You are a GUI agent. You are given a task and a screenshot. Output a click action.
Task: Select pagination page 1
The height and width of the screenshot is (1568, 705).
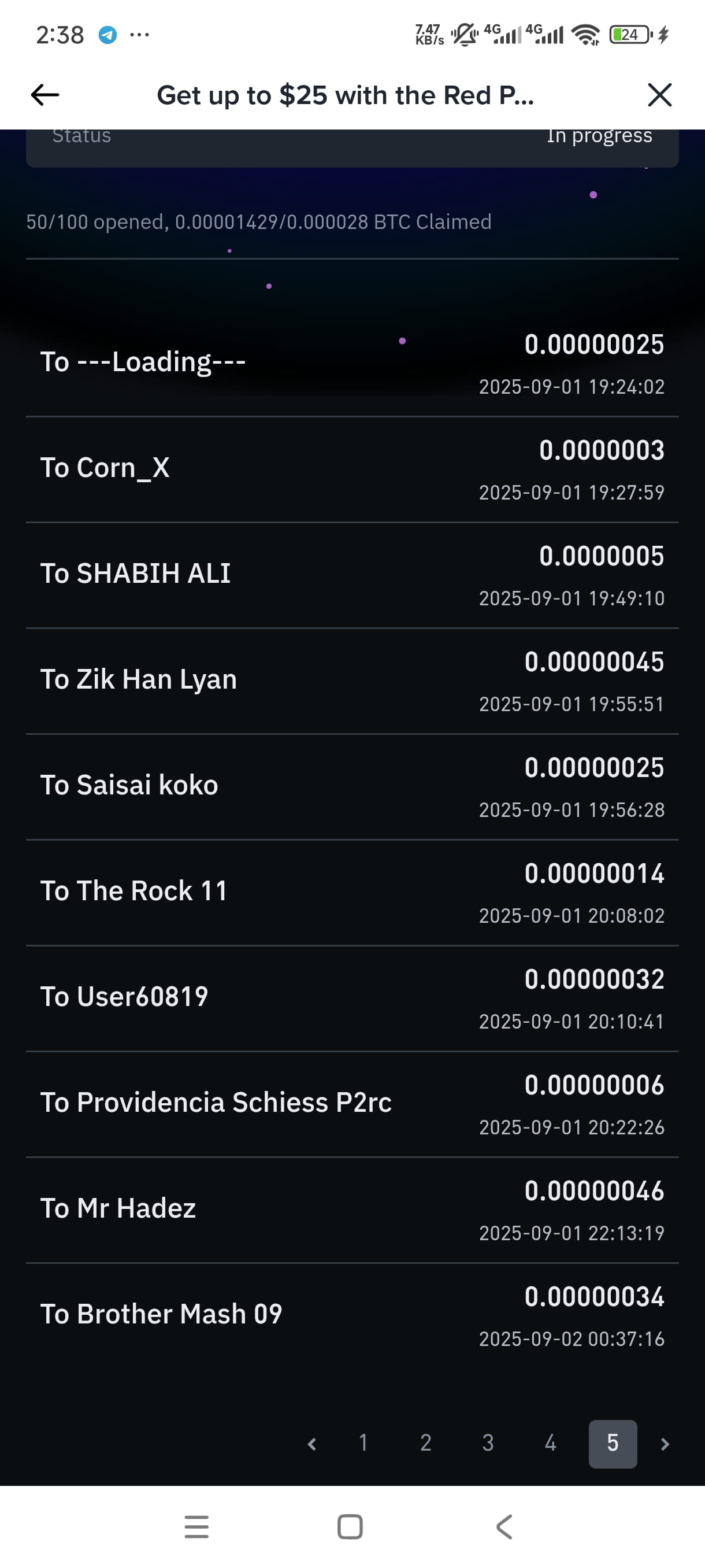(363, 1443)
